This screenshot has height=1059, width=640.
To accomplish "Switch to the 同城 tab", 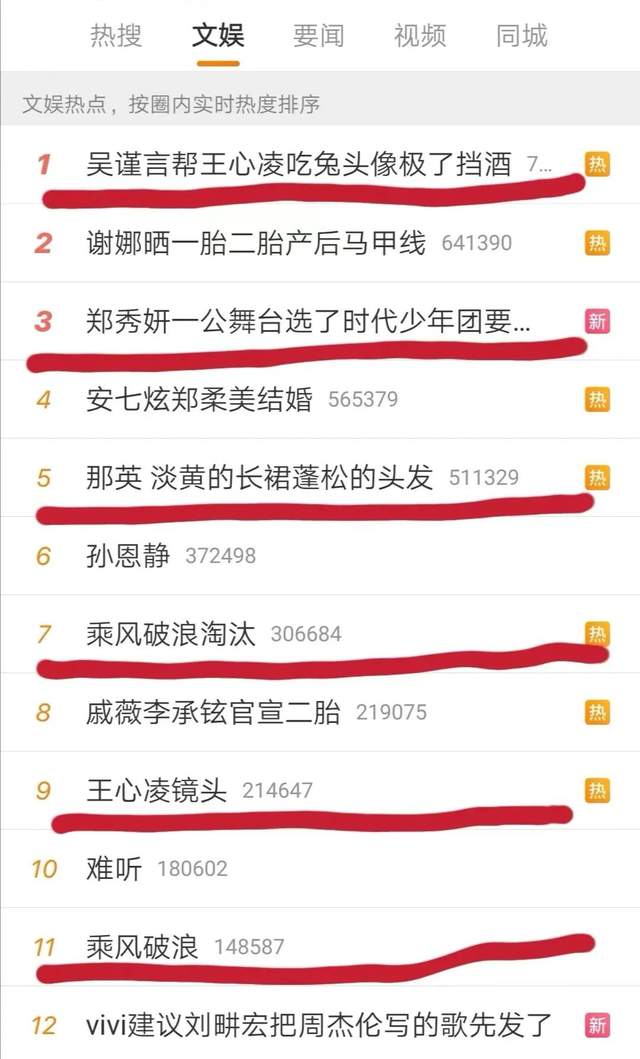I will (522, 36).
